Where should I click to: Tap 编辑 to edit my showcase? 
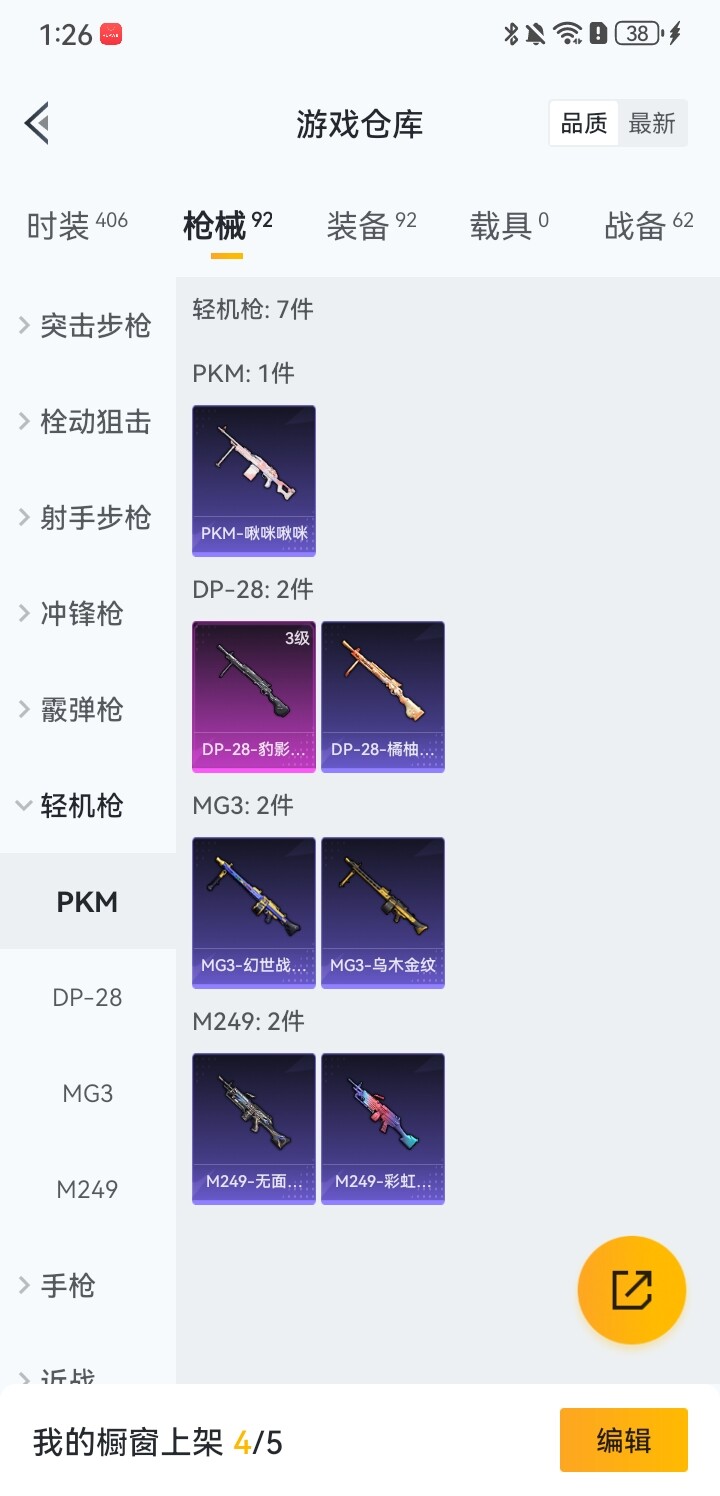[623, 1440]
